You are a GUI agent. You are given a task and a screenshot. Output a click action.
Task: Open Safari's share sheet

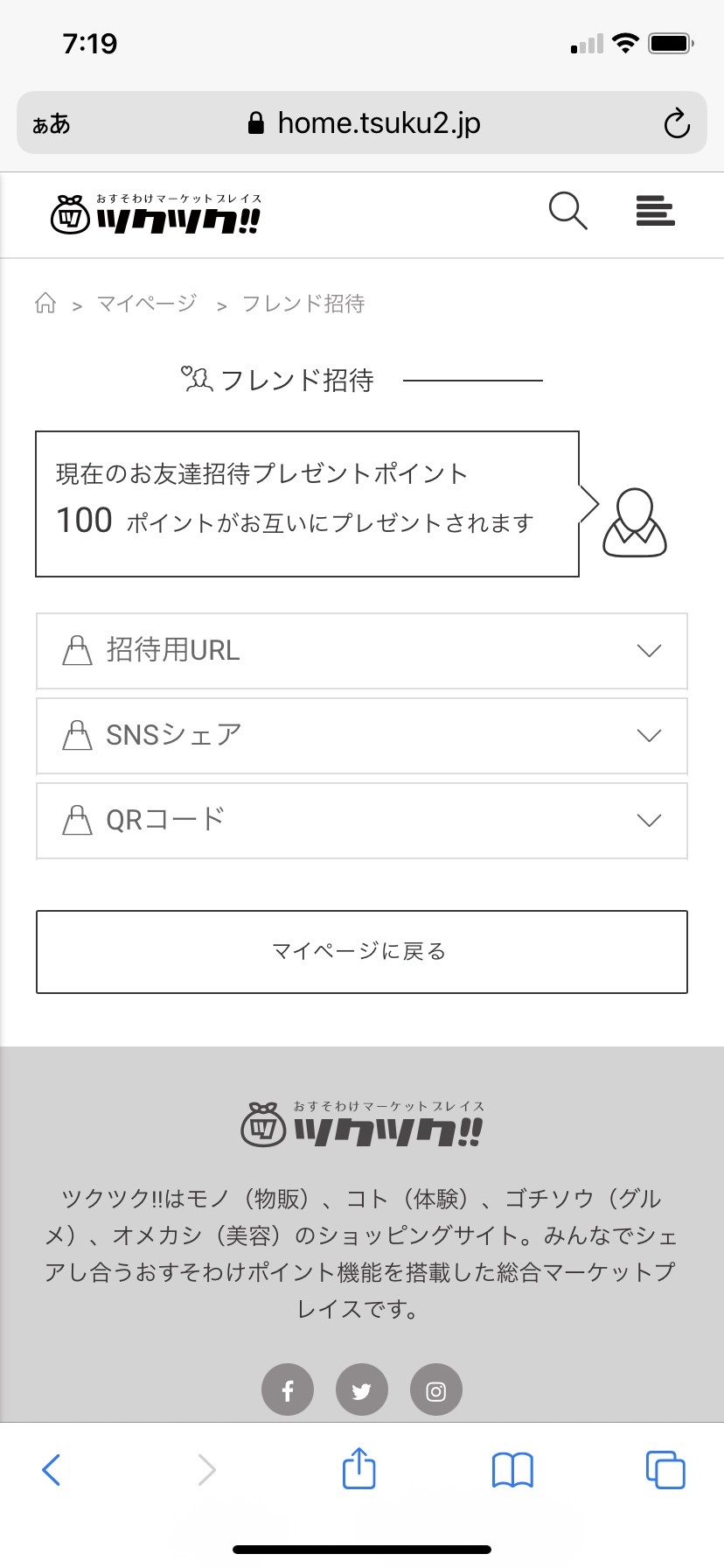(359, 1467)
